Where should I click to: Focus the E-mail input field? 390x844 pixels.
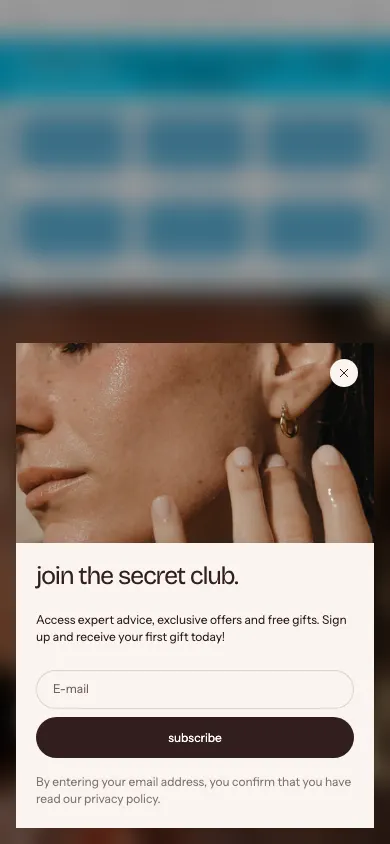pyautogui.click(x=195, y=689)
